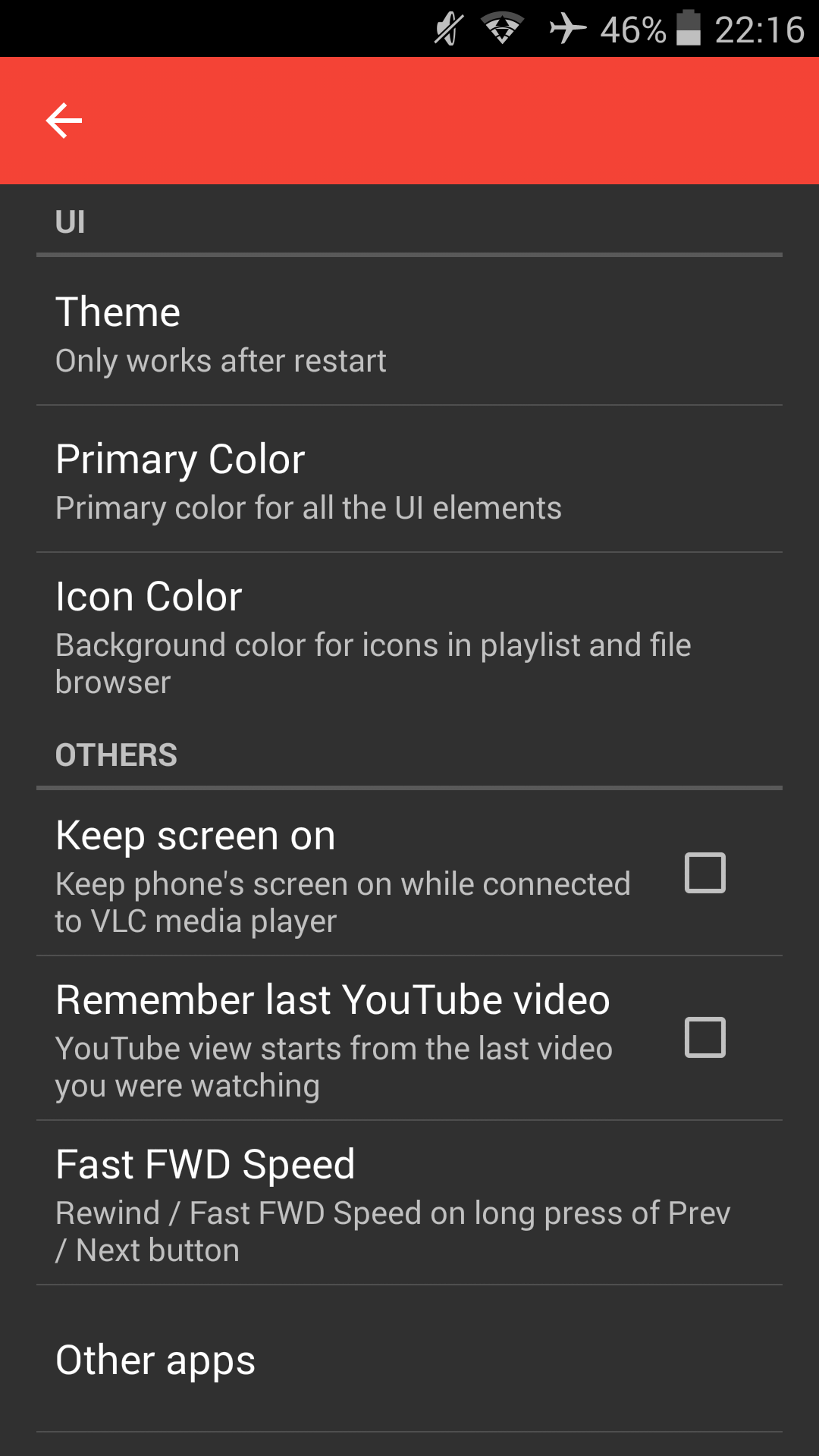Open Other apps
Image resolution: width=819 pixels, height=1456 pixels.
tap(409, 1359)
